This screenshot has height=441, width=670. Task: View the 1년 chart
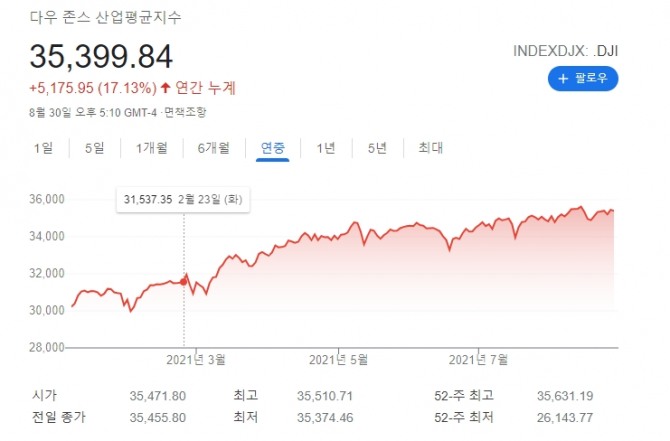coord(325,148)
